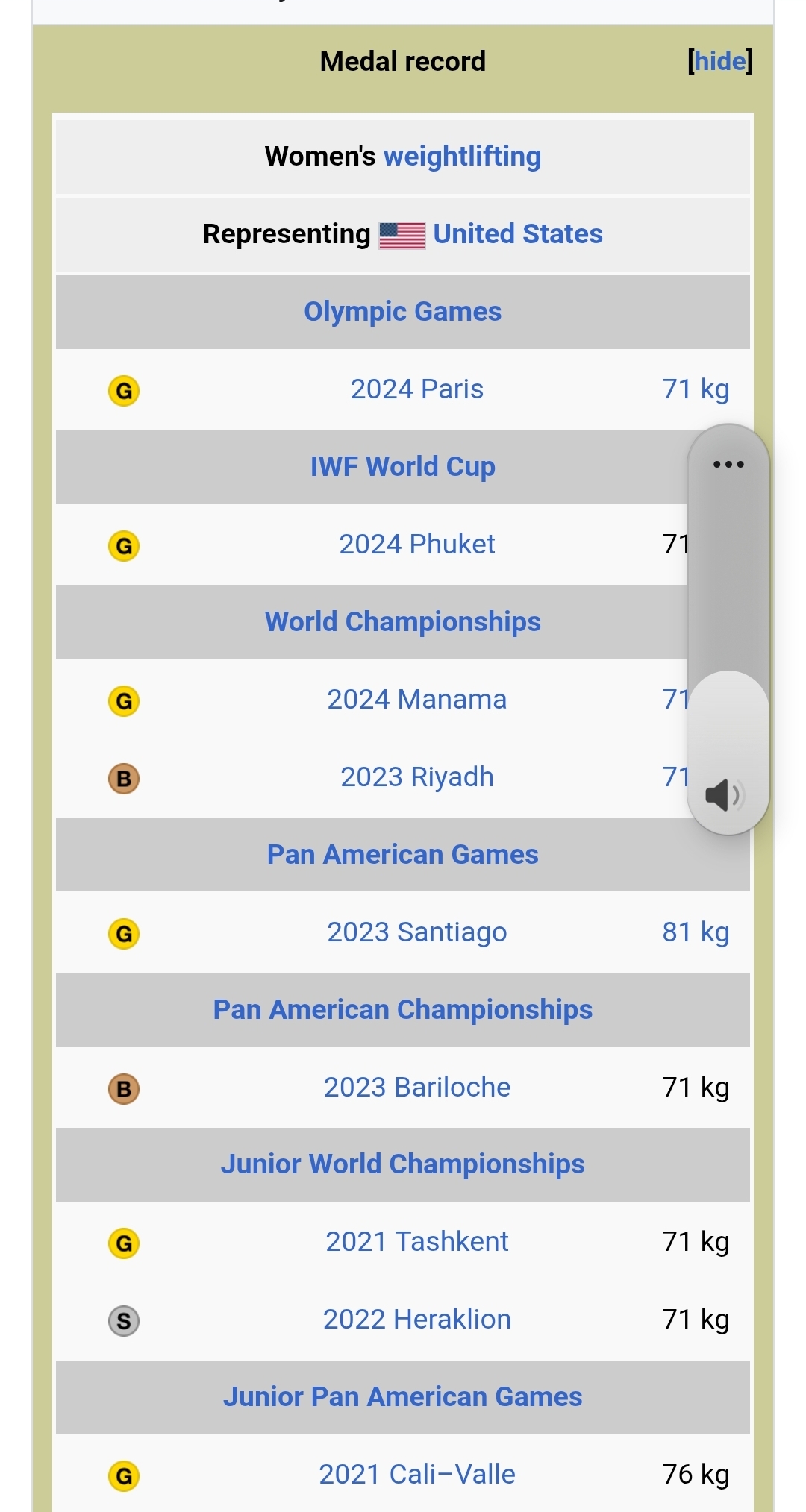Open the 2021 Tashkent link
This screenshot has height=1512, width=806.
pyautogui.click(x=417, y=1242)
